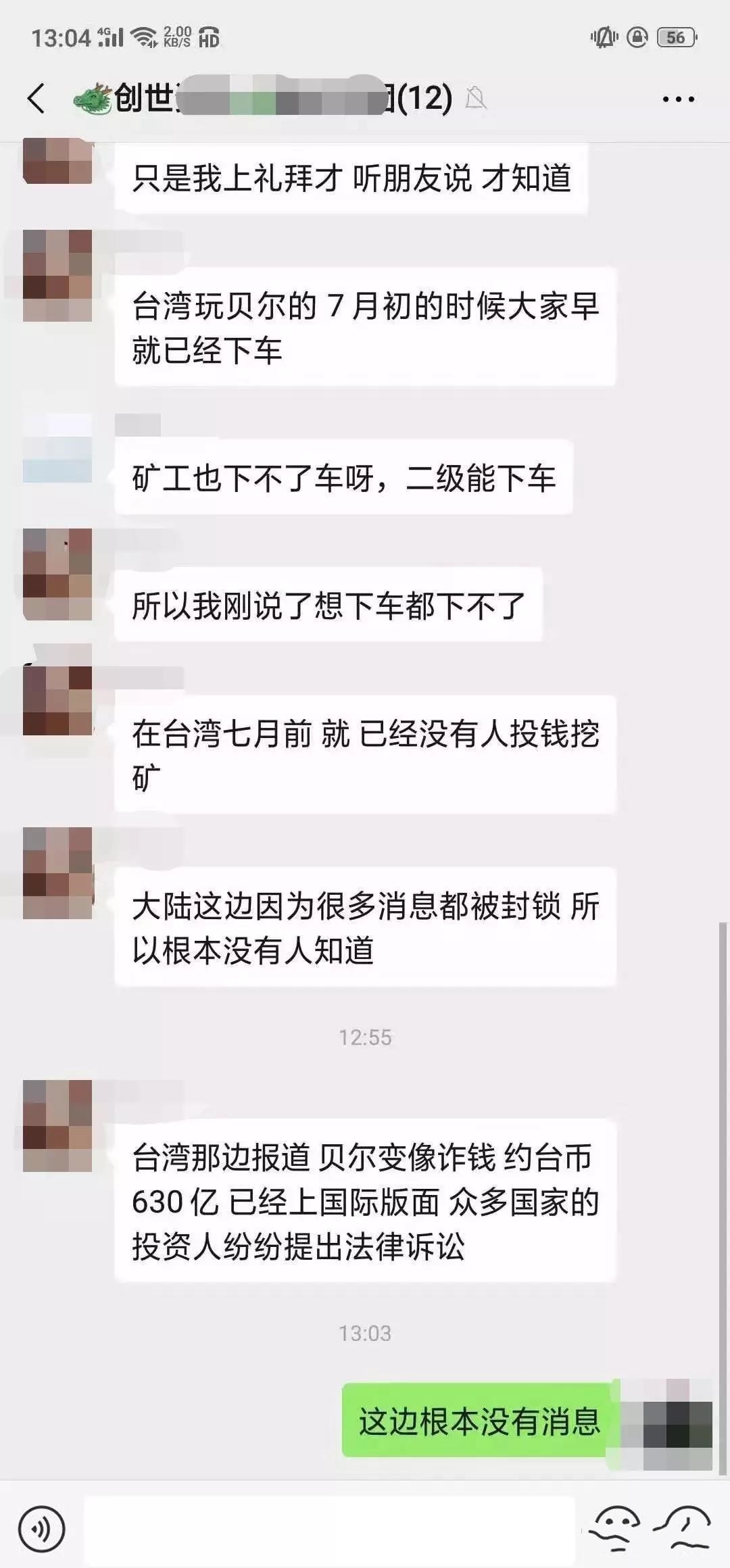Switch to voice message input
The image size is (730, 1568).
pyautogui.click(x=42, y=1529)
